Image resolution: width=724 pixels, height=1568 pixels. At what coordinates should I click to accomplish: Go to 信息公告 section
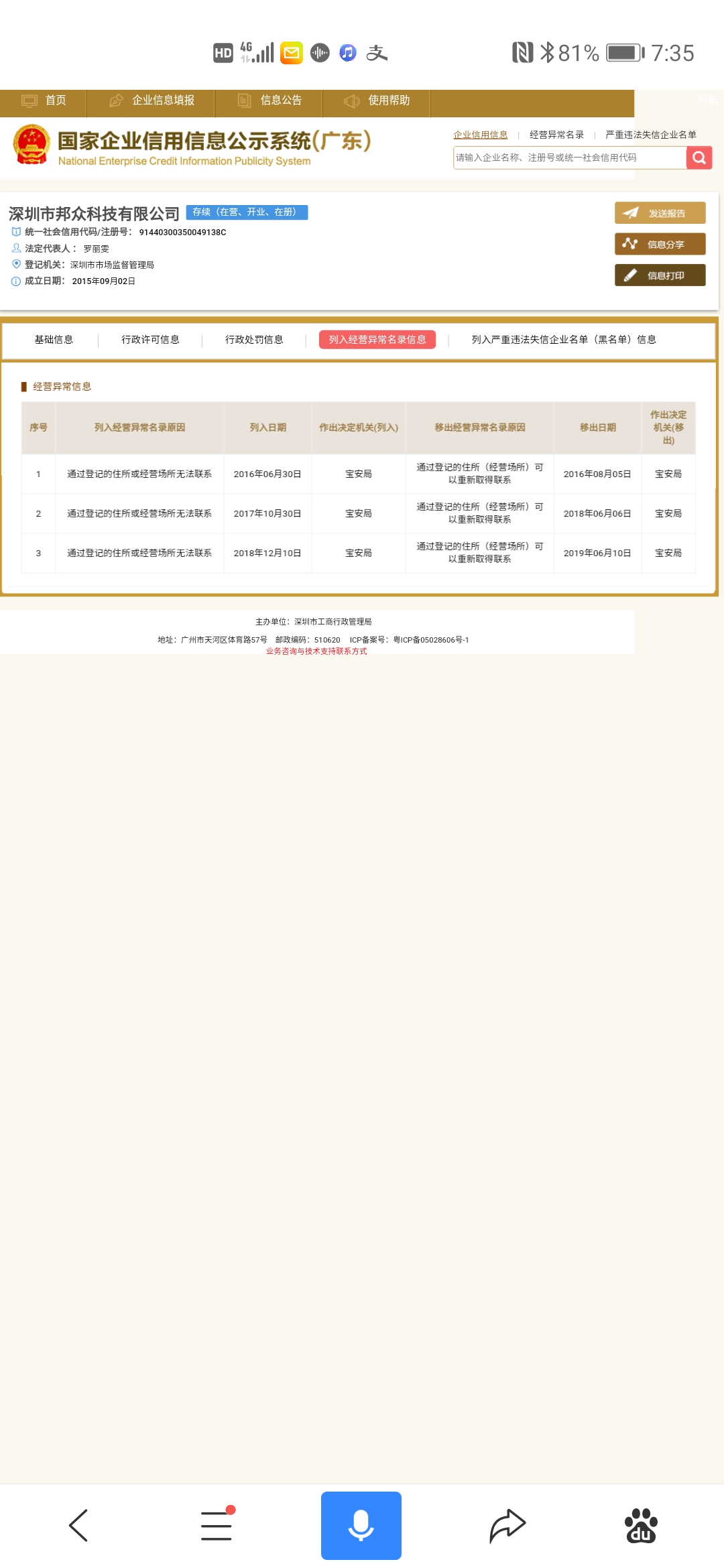[270, 101]
